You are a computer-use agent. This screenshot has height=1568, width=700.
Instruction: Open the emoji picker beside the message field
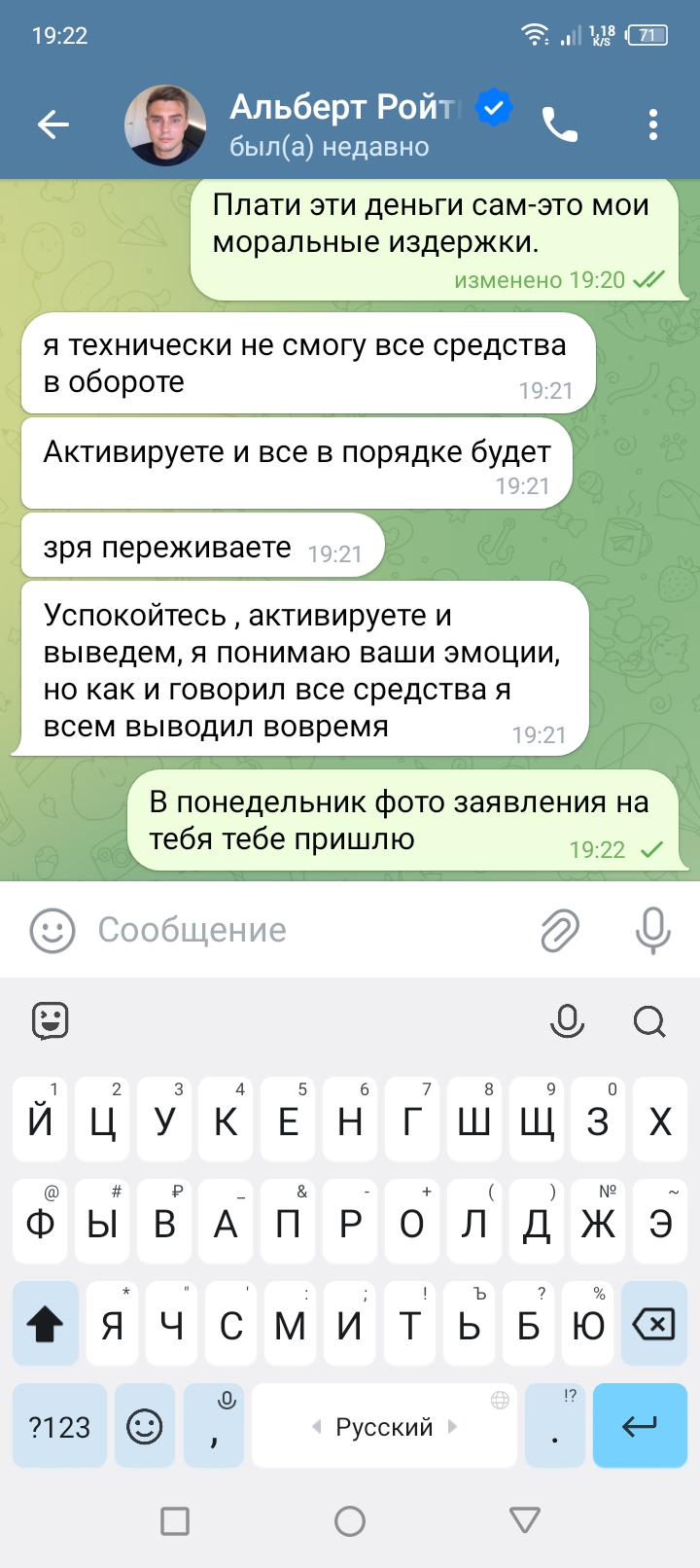52,930
